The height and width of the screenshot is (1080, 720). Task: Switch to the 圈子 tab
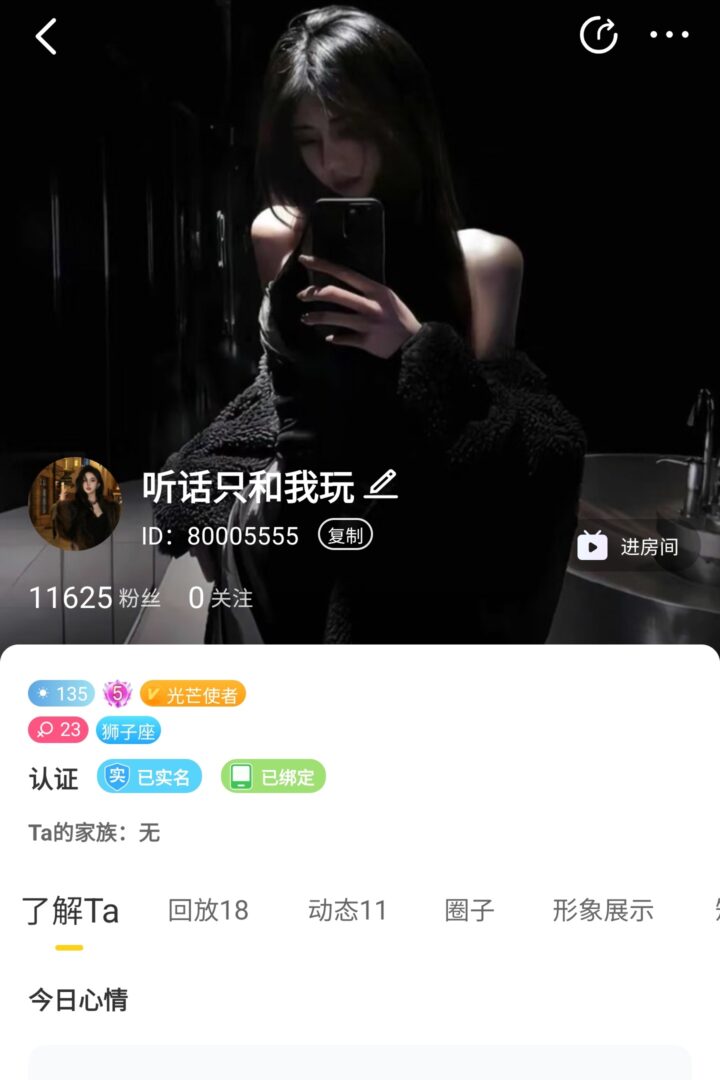click(469, 910)
